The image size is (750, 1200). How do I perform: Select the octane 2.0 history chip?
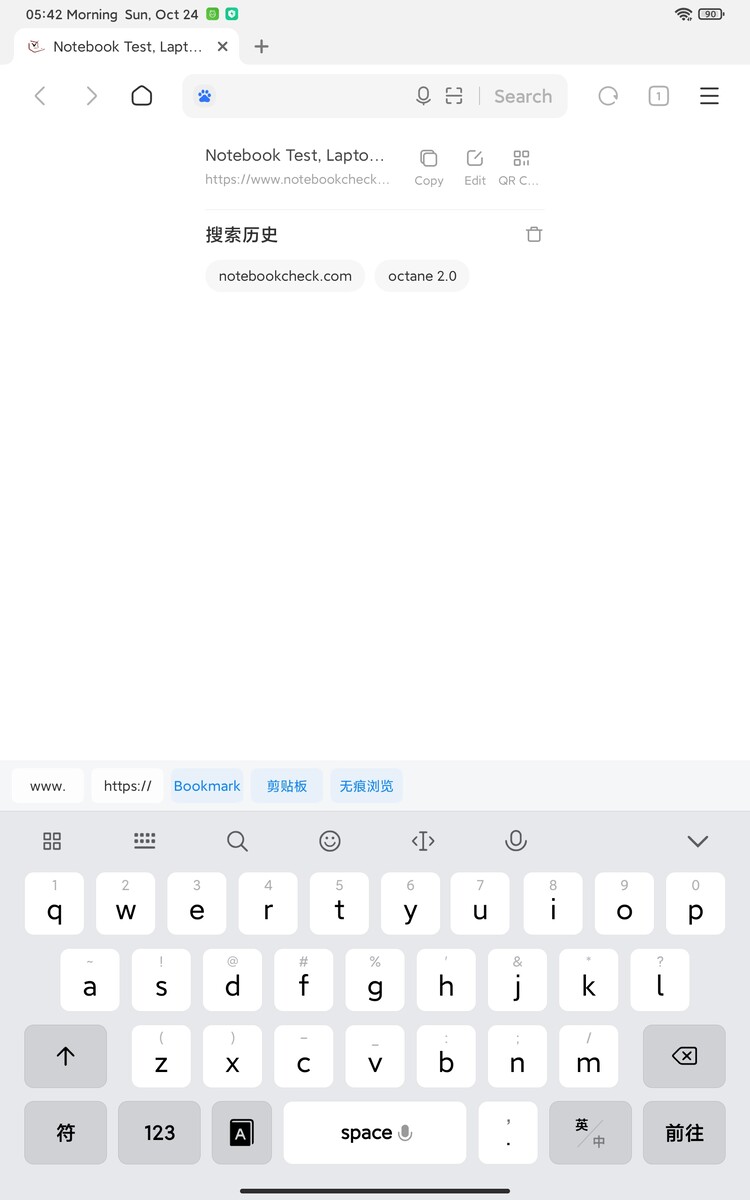422,276
